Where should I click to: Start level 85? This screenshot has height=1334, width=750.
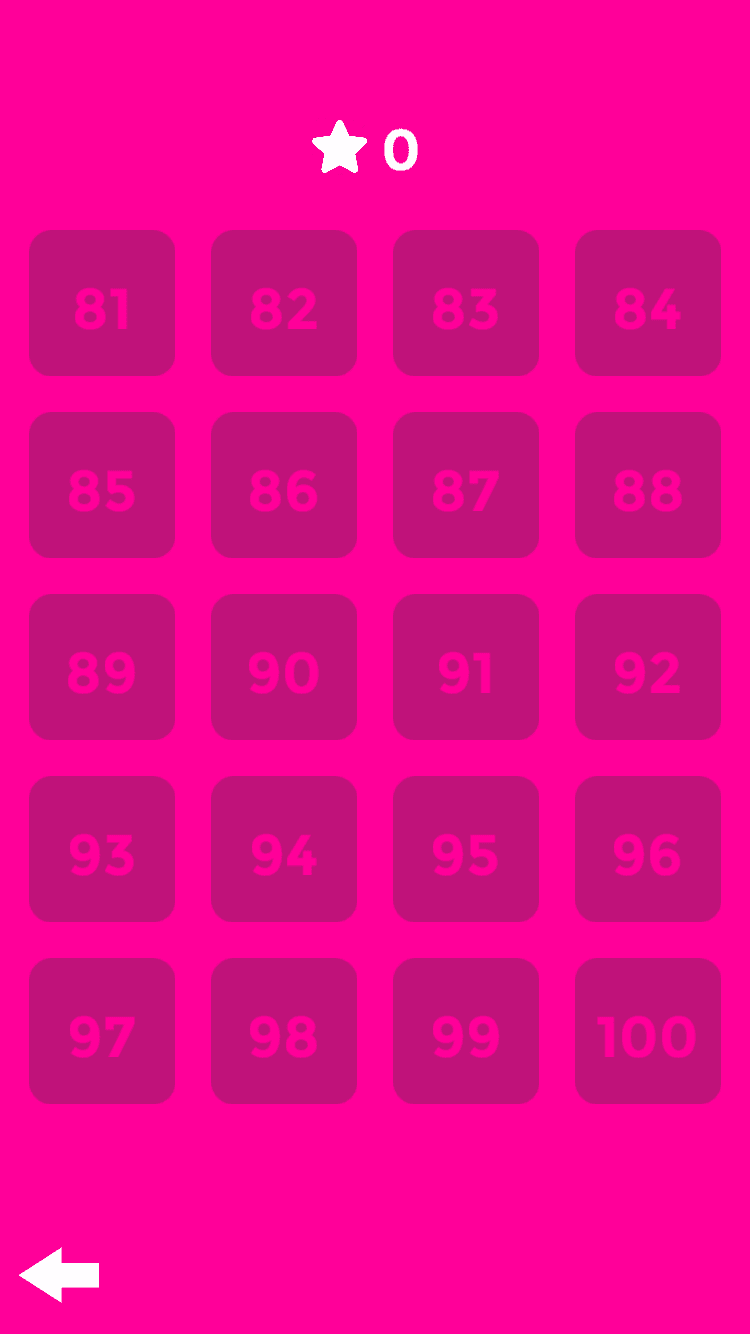point(102,485)
